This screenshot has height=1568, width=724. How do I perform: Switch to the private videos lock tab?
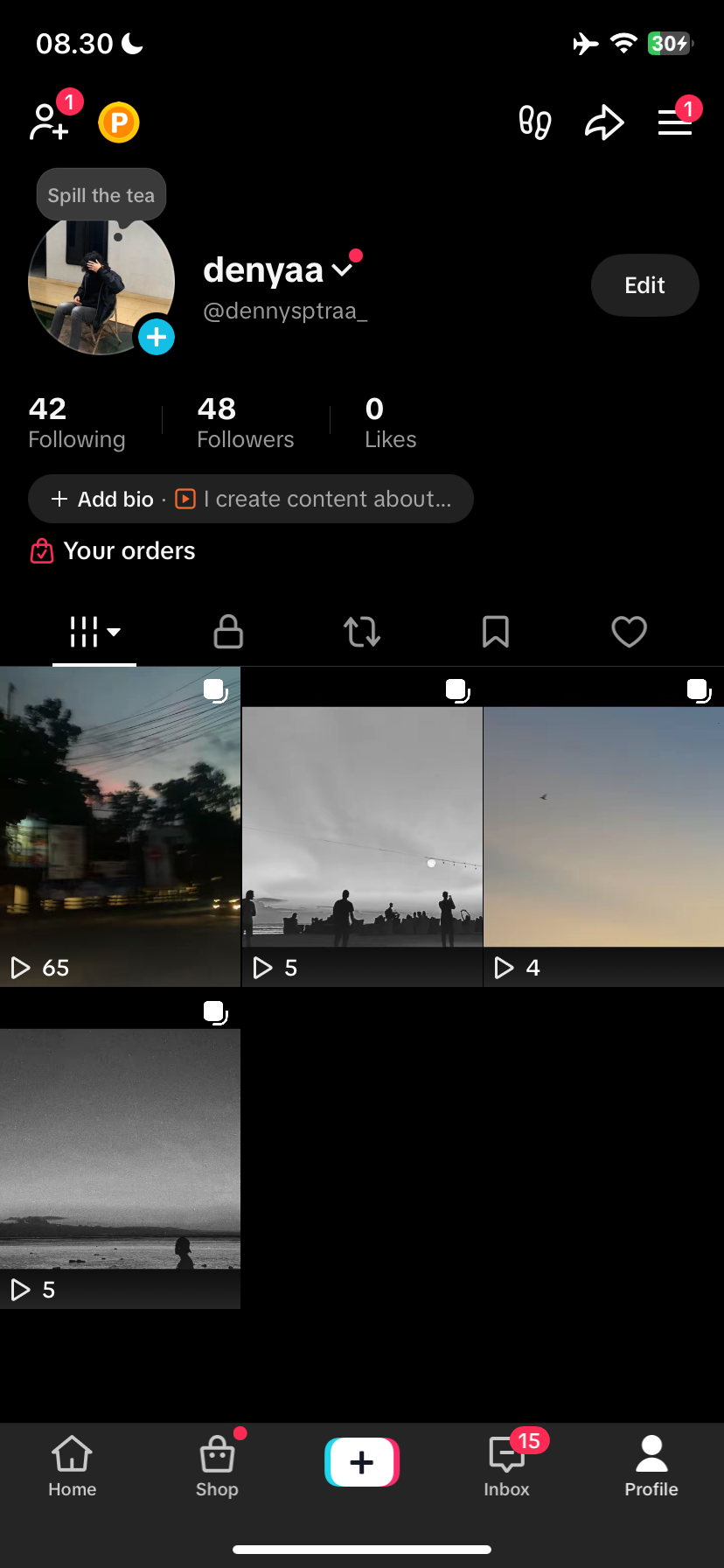point(228,632)
